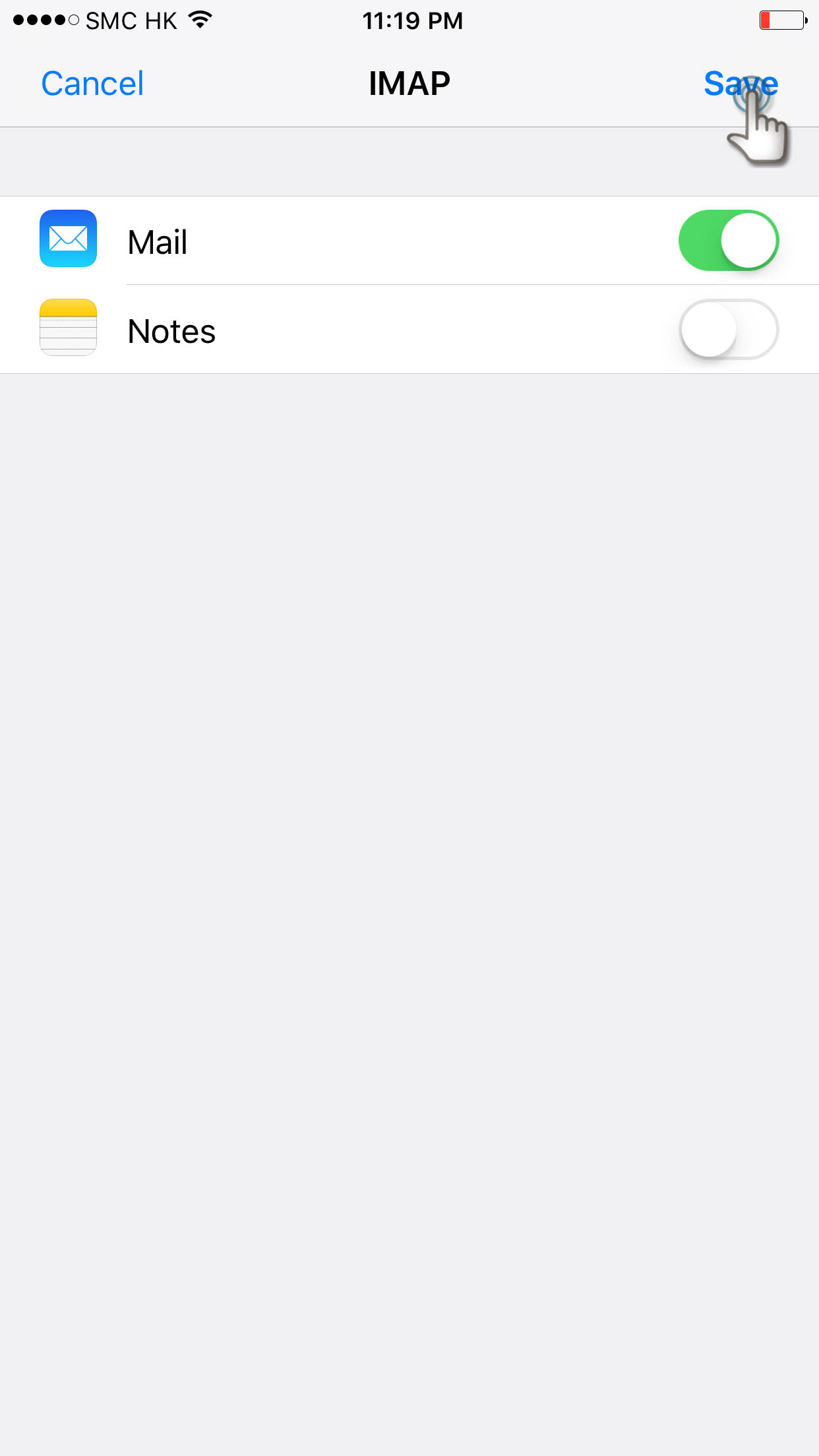Disable the Mail toggle
This screenshot has height=1456, width=819.
tap(729, 241)
